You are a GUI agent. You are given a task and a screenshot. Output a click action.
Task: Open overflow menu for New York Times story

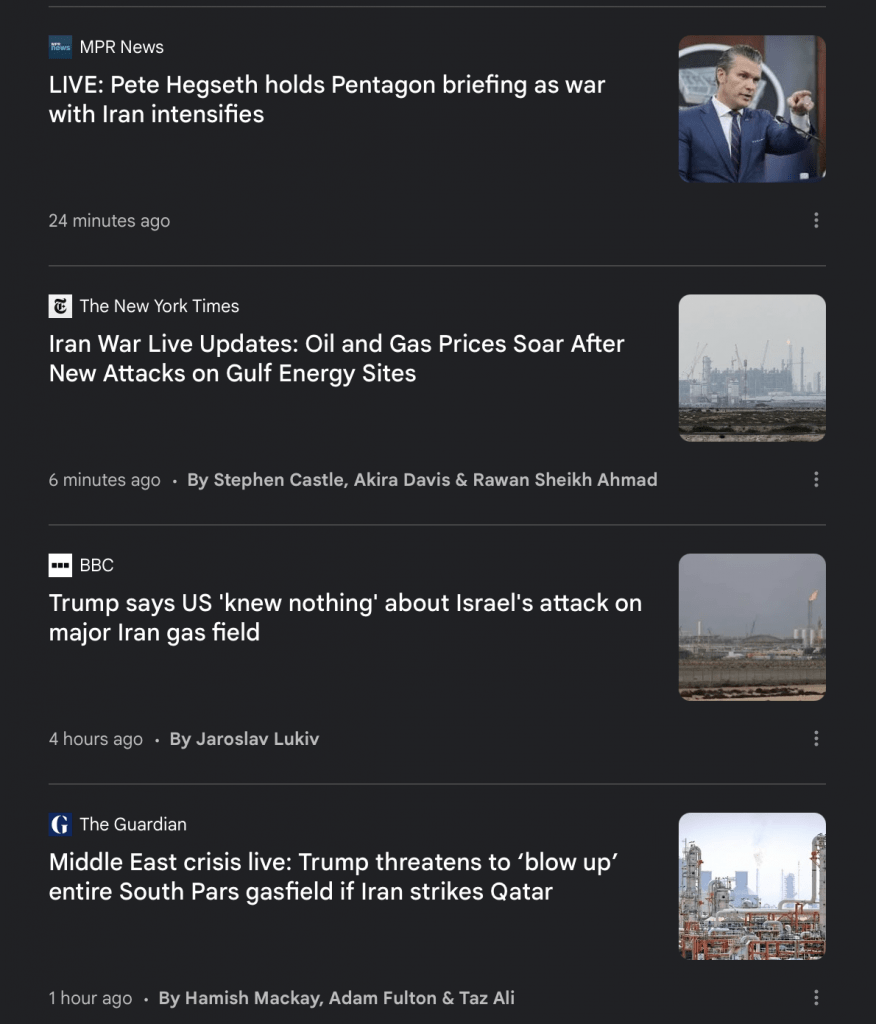coord(816,479)
